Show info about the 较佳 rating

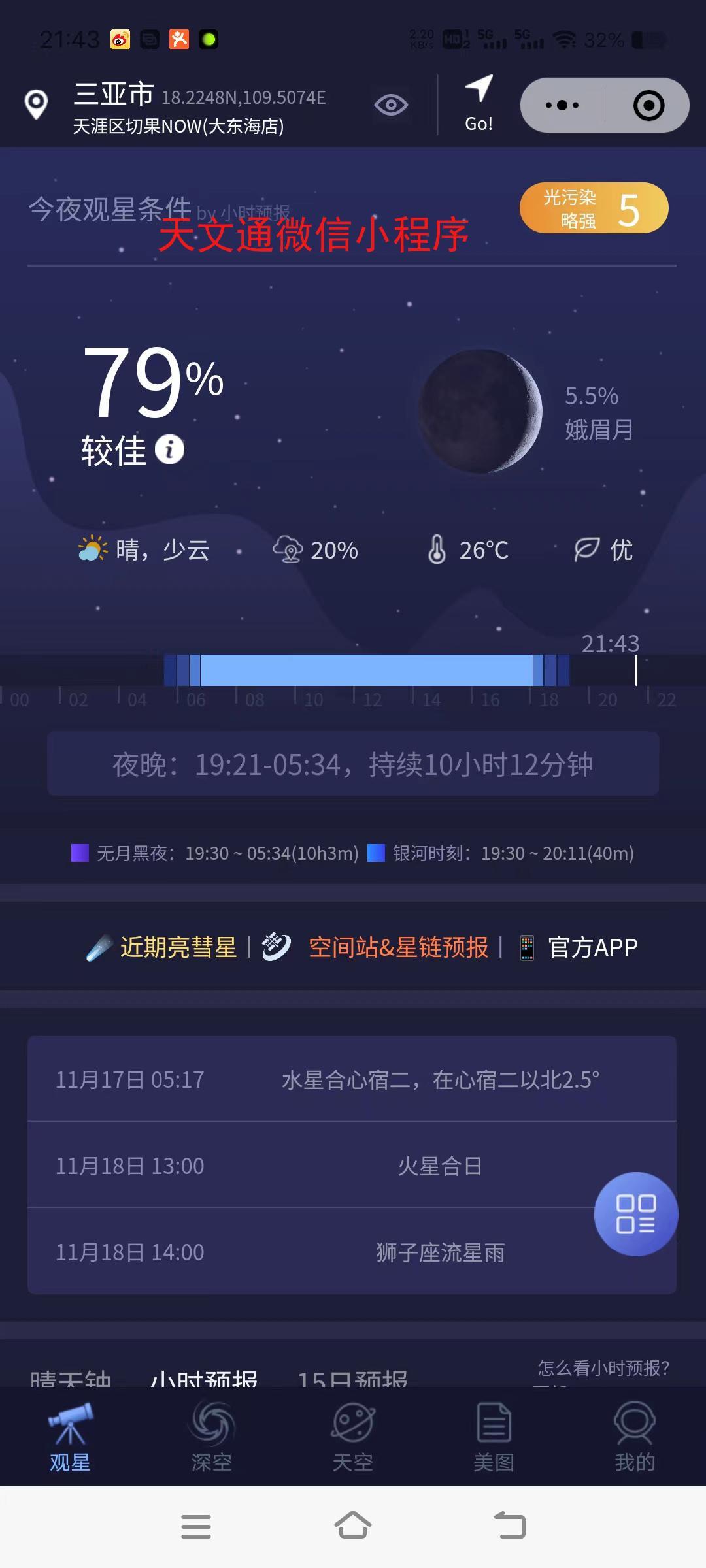(x=169, y=449)
